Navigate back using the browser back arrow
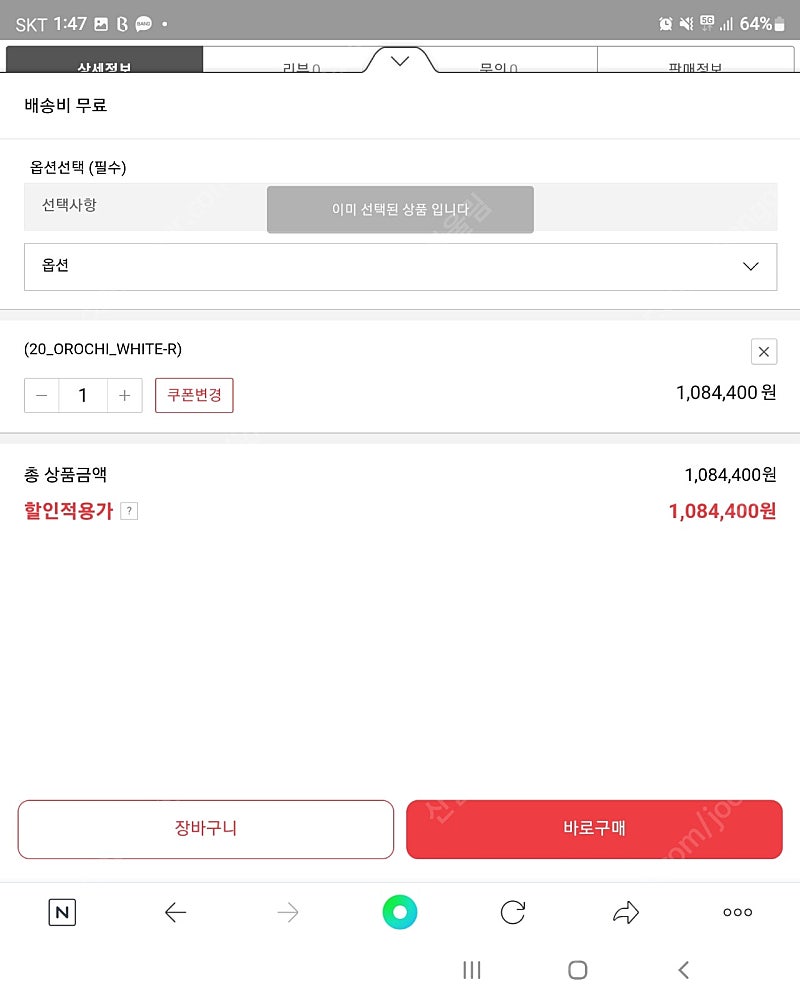 [x=174, y=912]
